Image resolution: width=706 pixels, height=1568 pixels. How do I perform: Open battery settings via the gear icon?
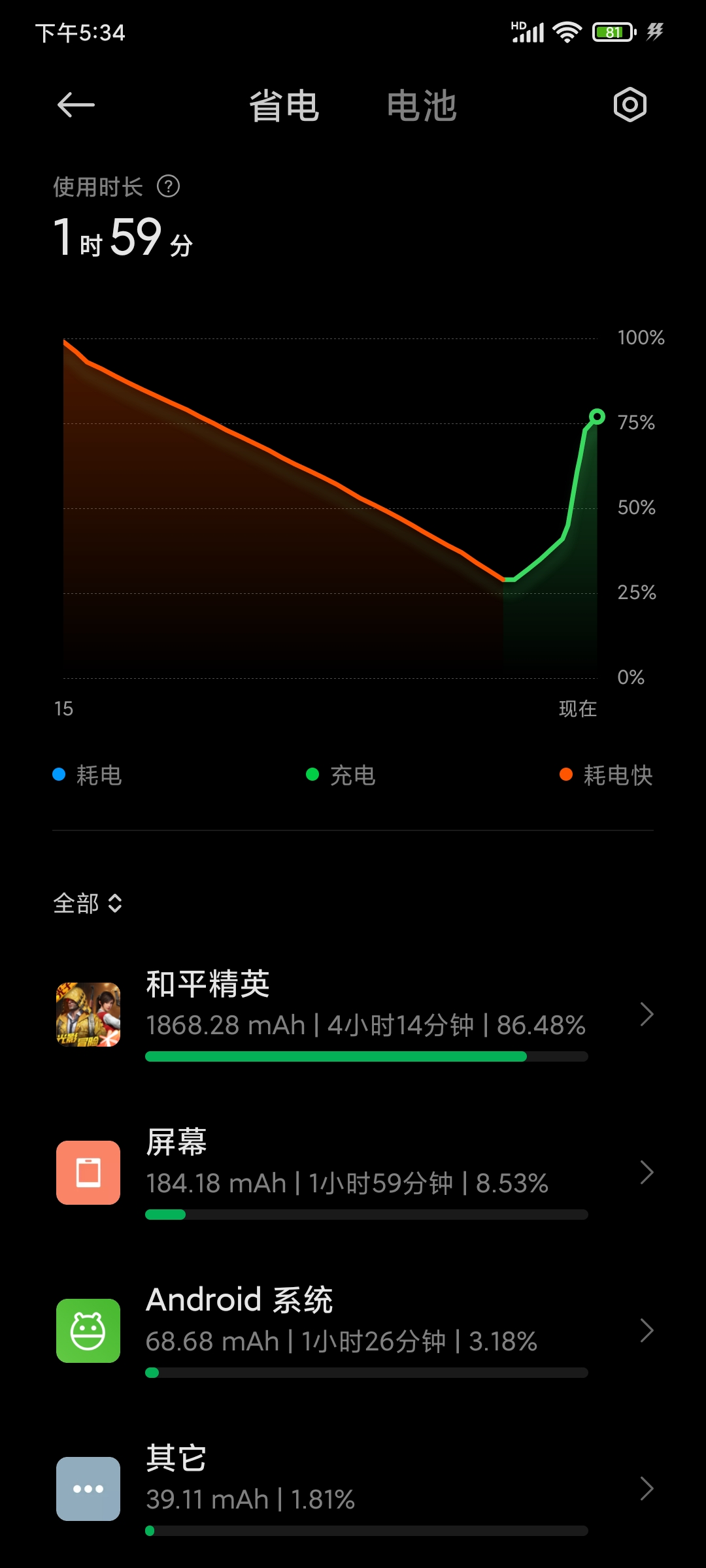[630, 105]
